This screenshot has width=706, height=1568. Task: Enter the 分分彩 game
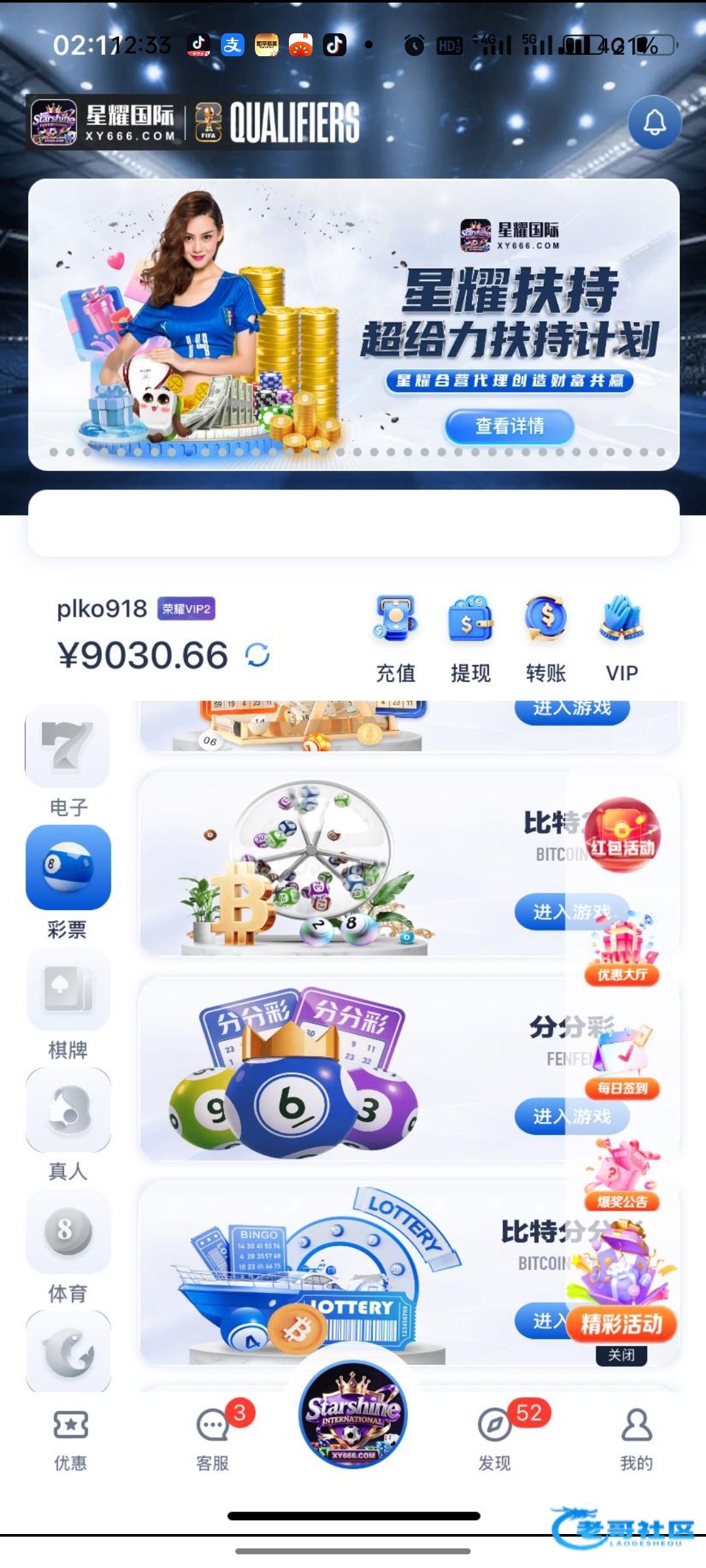(x=572, y=1116)
